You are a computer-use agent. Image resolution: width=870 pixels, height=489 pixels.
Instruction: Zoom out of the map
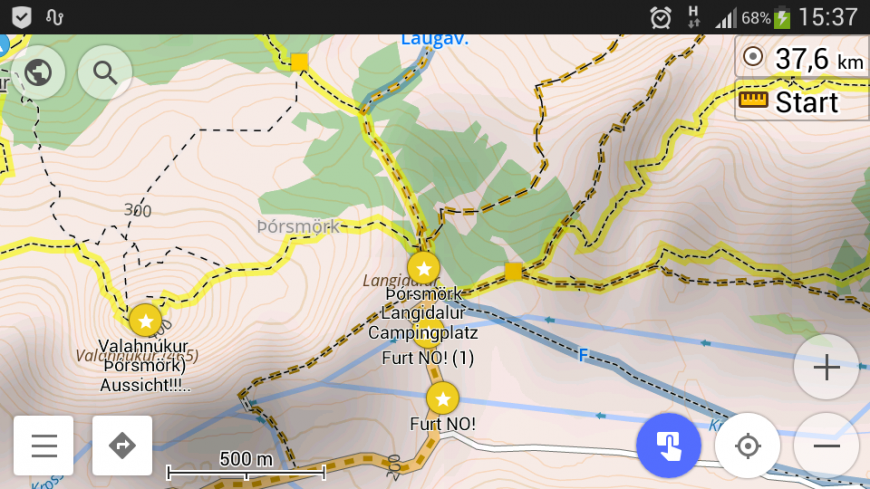point(826,445)
